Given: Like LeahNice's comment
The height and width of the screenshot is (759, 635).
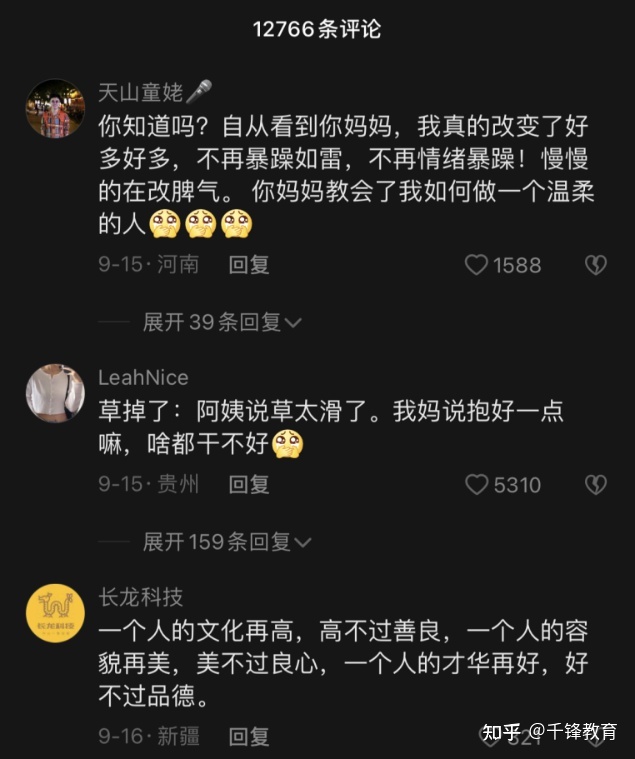Looking at the screenshot, I should click(x=477, y=485).
